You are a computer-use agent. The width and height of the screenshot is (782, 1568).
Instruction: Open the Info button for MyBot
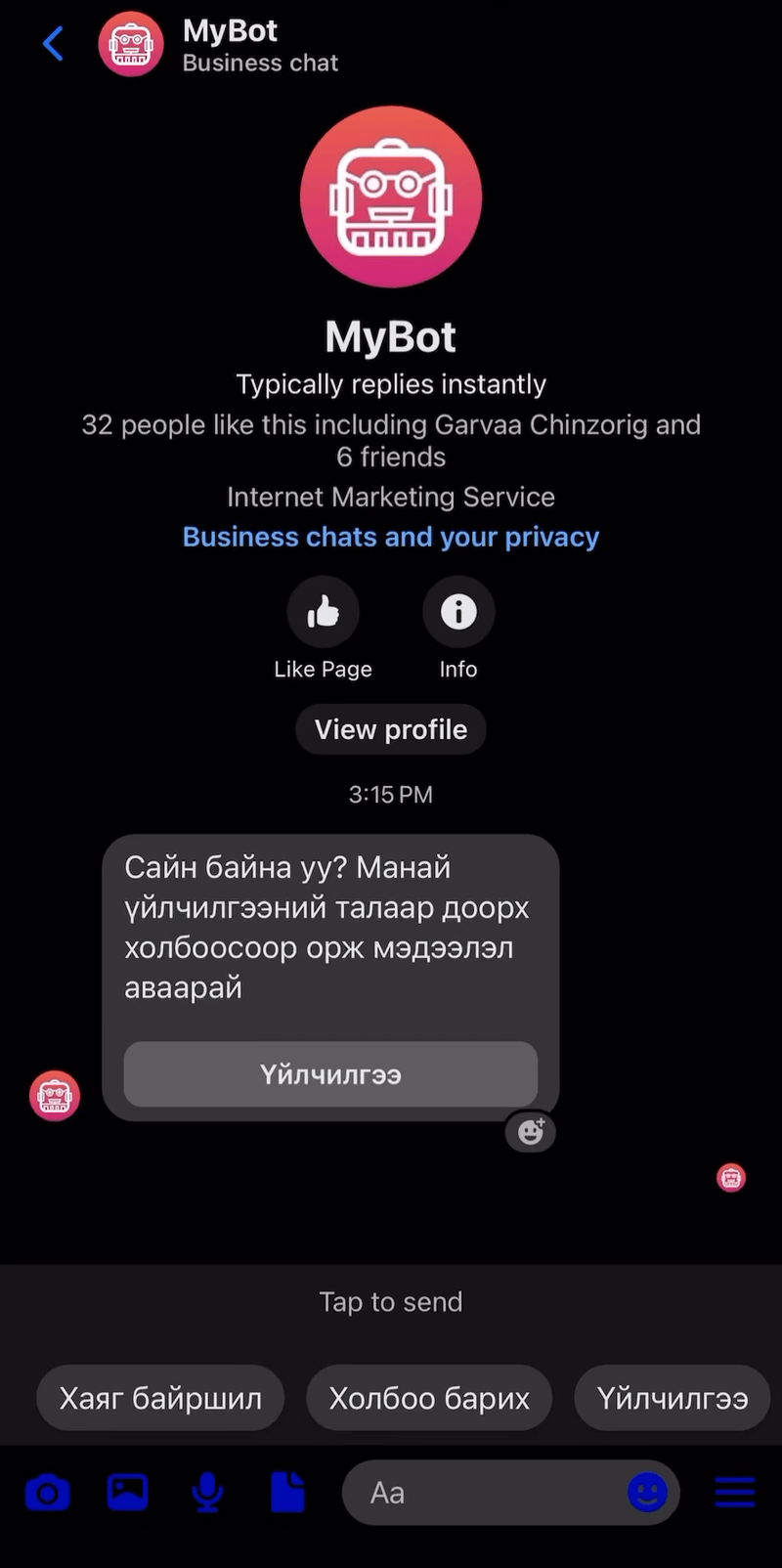coord(458,613)
